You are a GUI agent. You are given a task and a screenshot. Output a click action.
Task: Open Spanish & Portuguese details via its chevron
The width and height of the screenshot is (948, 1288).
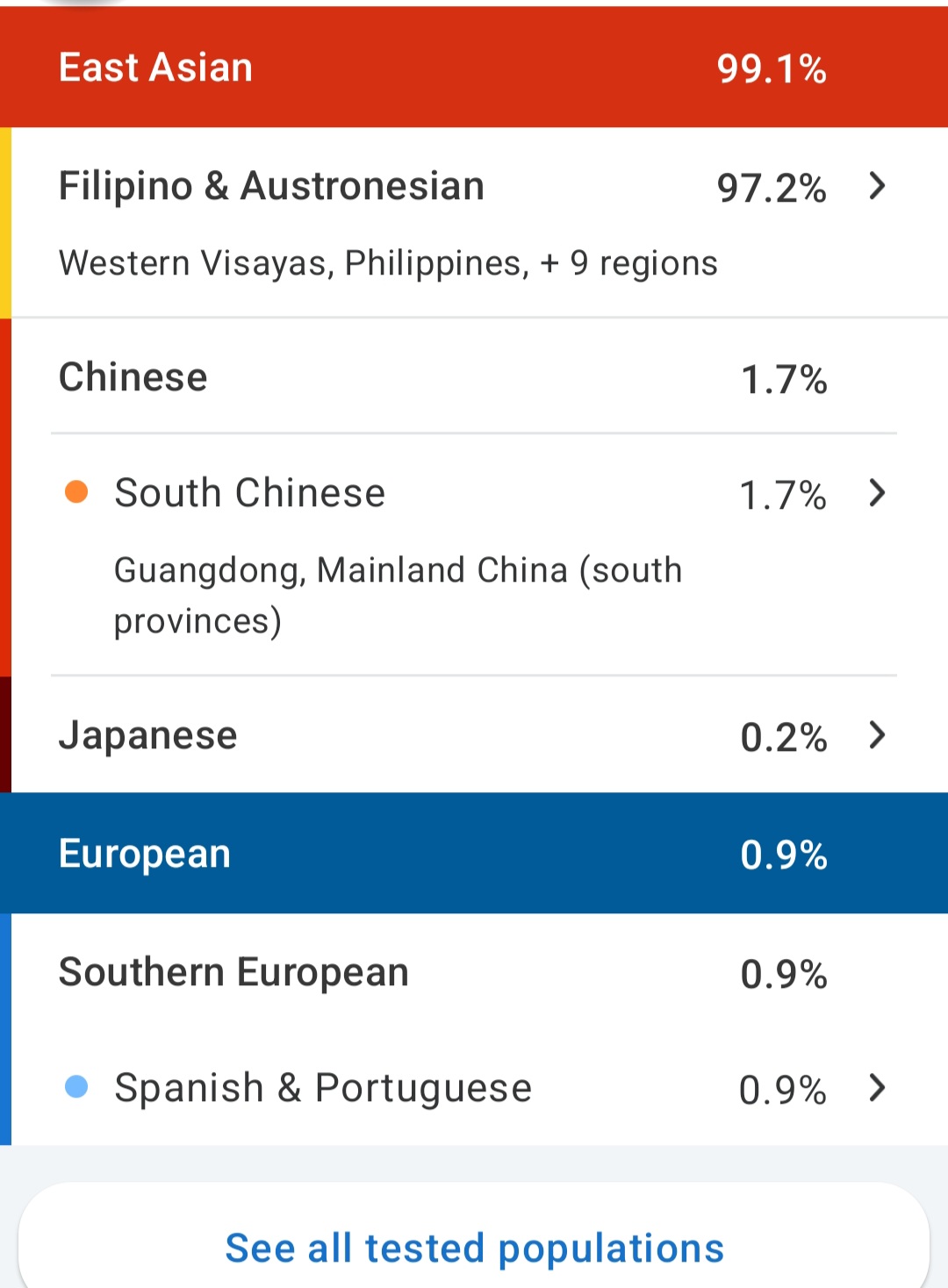[x=876, y=1089]
